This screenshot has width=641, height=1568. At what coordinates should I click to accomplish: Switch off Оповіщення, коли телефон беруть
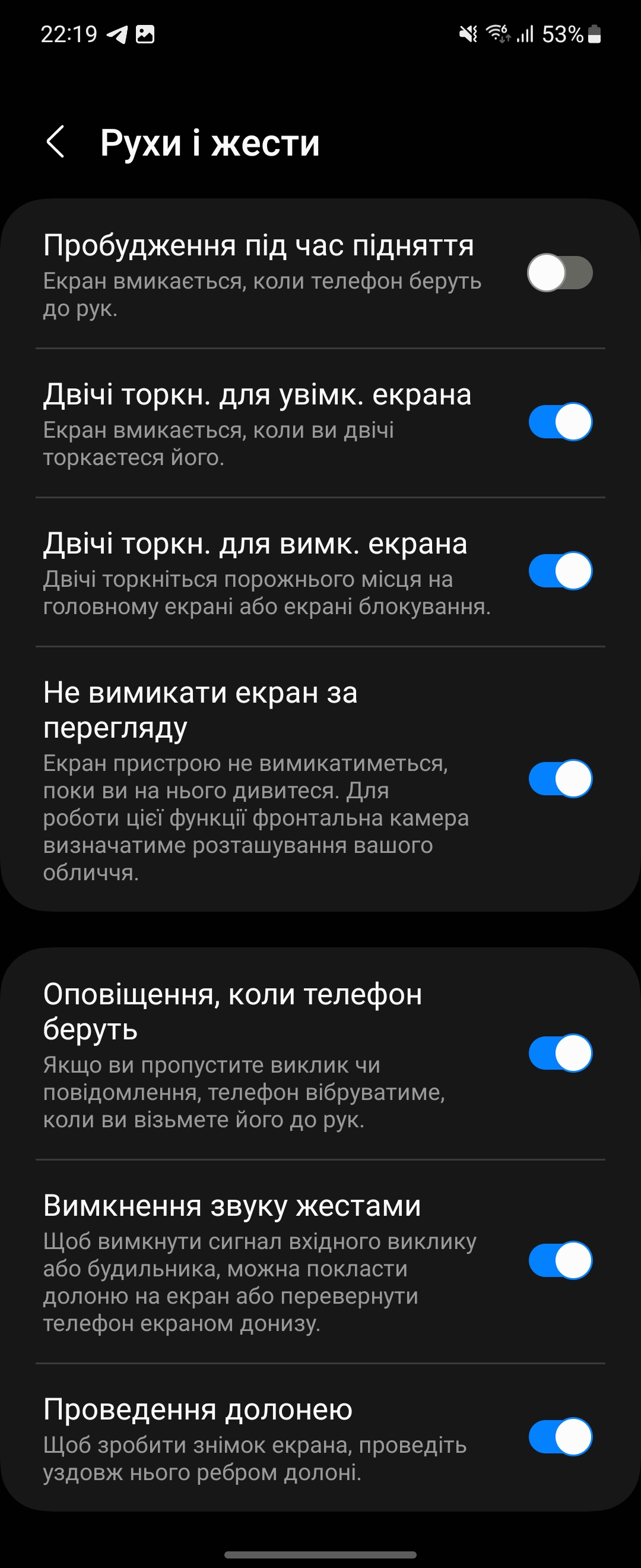click(560, 1053)
